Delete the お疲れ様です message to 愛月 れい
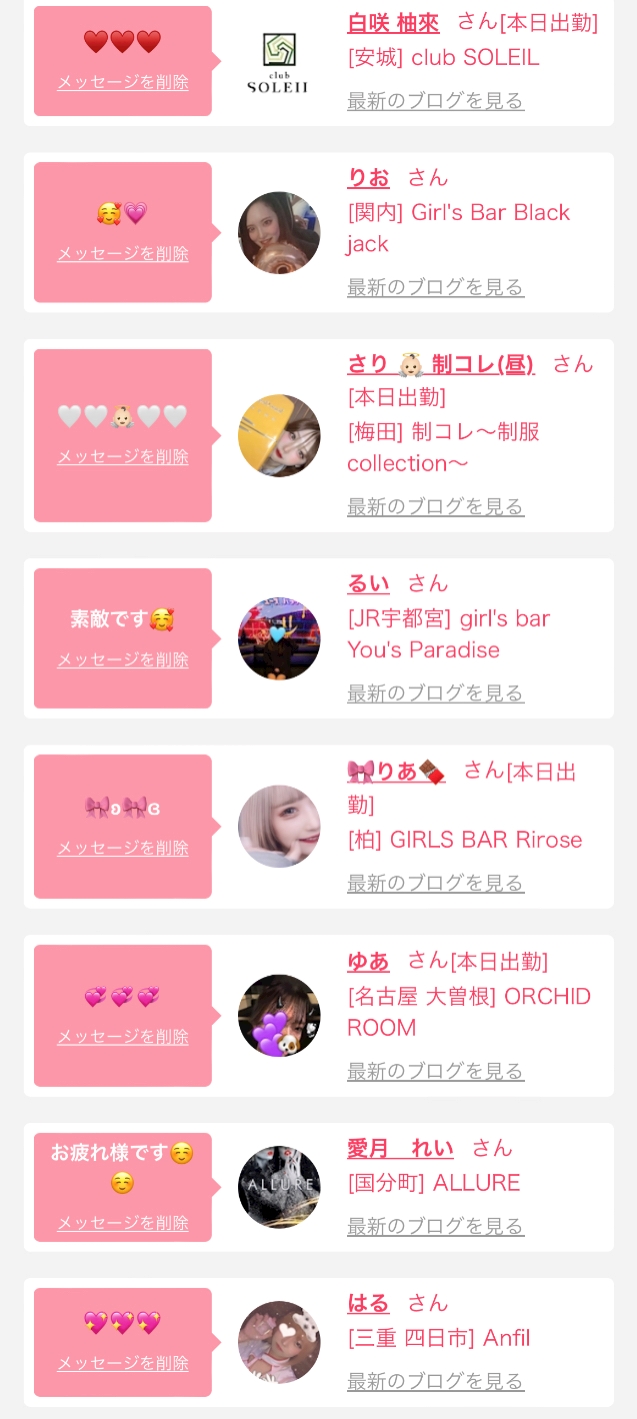Image resolution: width=637 pixels, height=1419 pixels. 123,1223
